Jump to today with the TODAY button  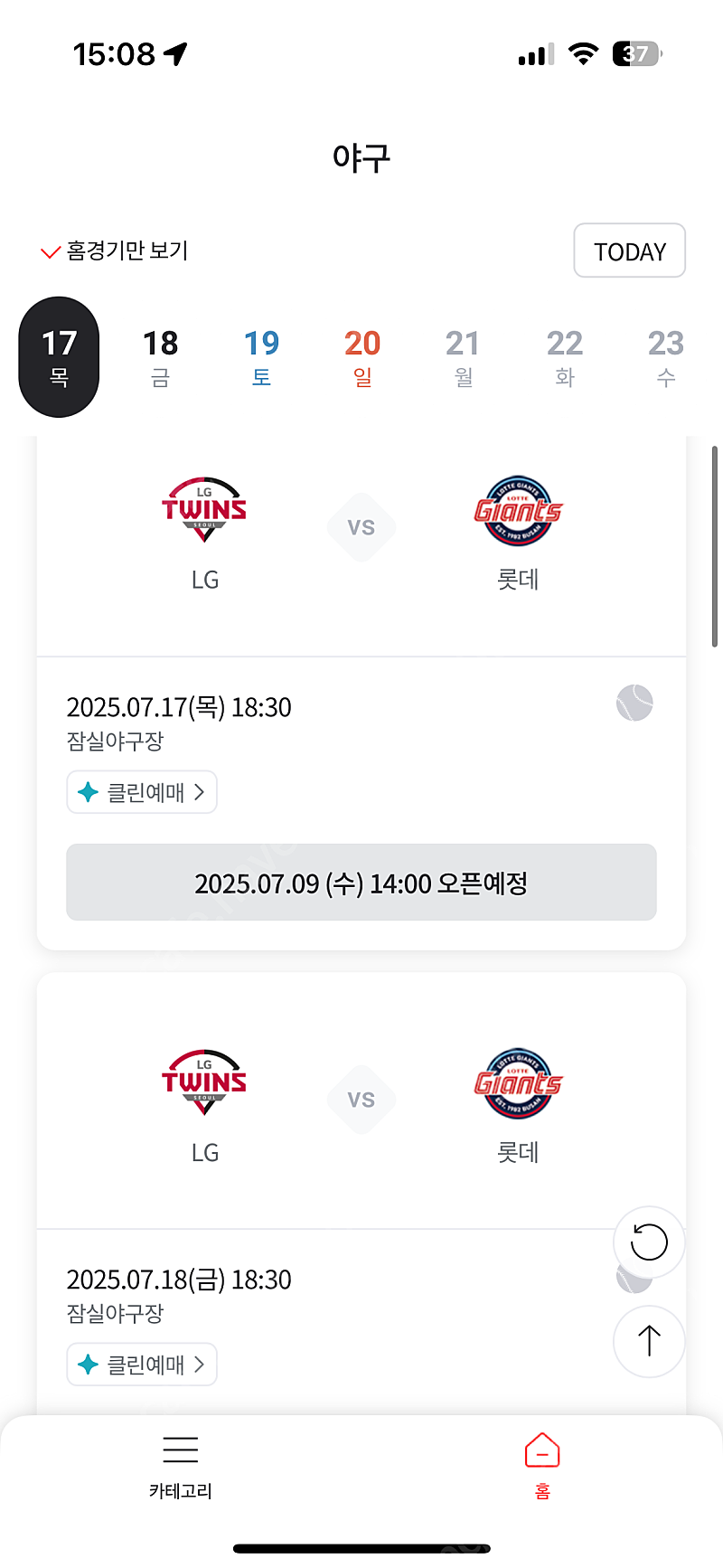(630, 250)
